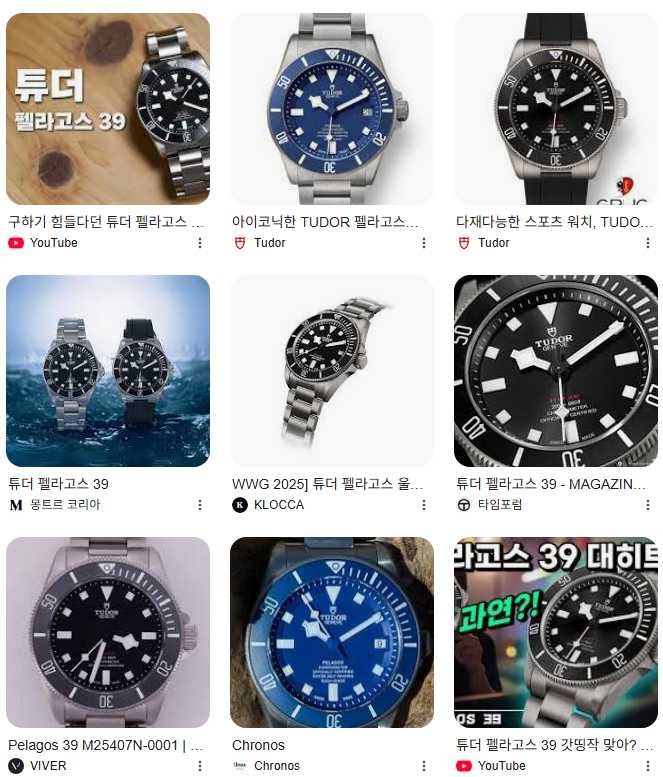This screenshot has width=663, height=777.
Task: Open more options for 갓띵작 YouTube result
Action: (x=647, y=766)
